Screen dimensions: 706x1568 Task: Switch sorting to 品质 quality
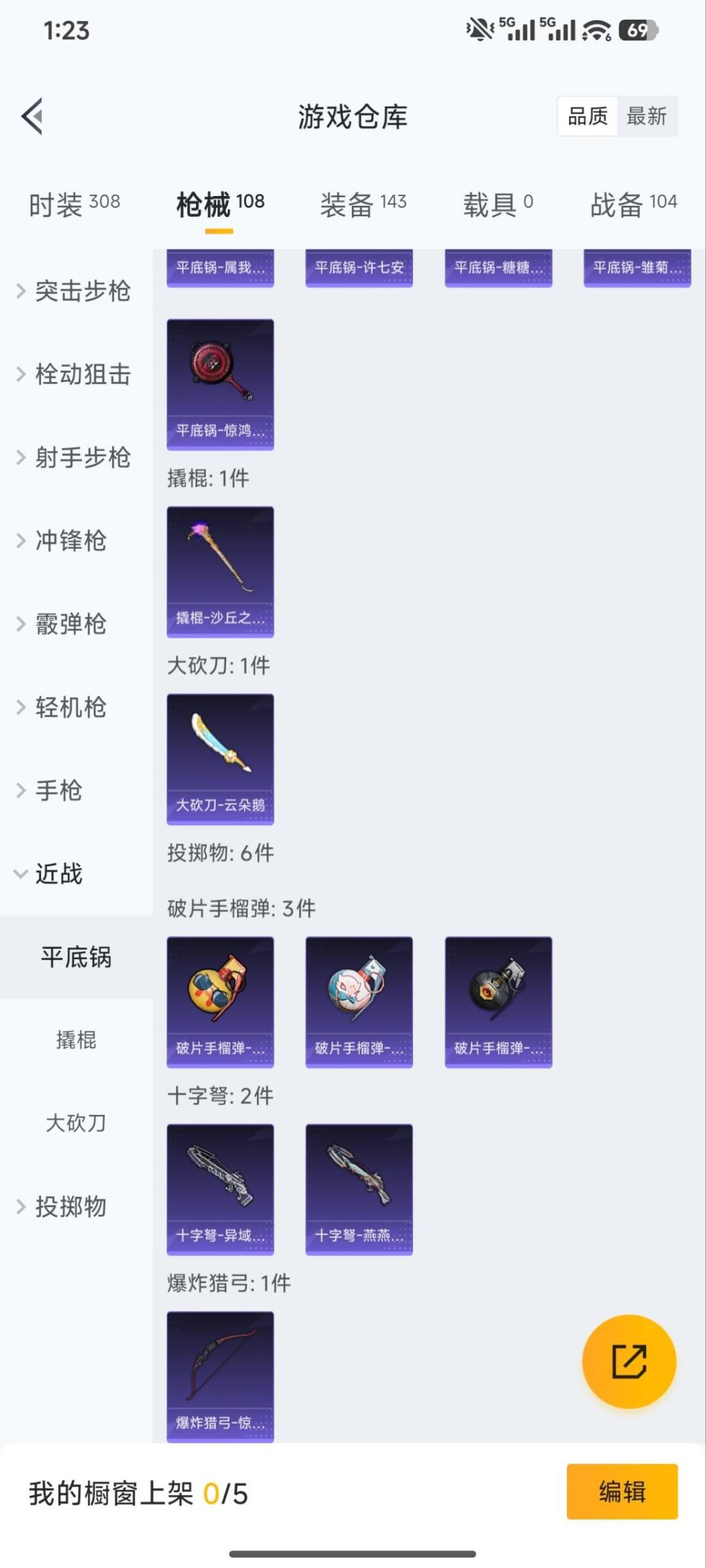(x=586, y=116)
